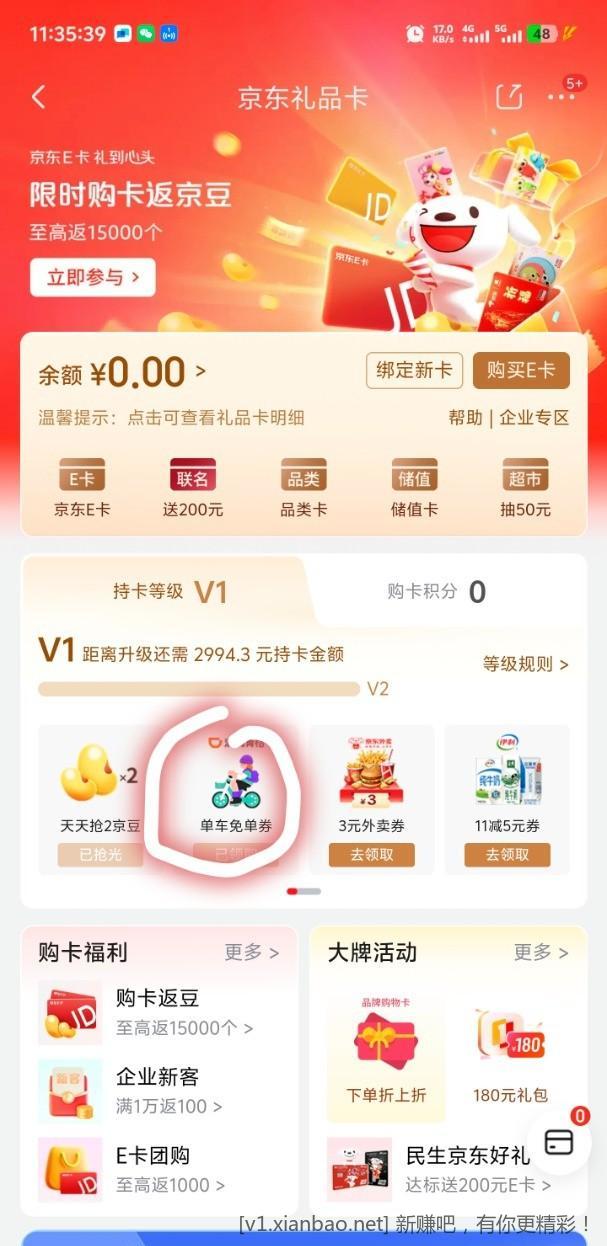
Task: Open the 品类卡 category
Action: pyautogui.click(x=303, y=489)
